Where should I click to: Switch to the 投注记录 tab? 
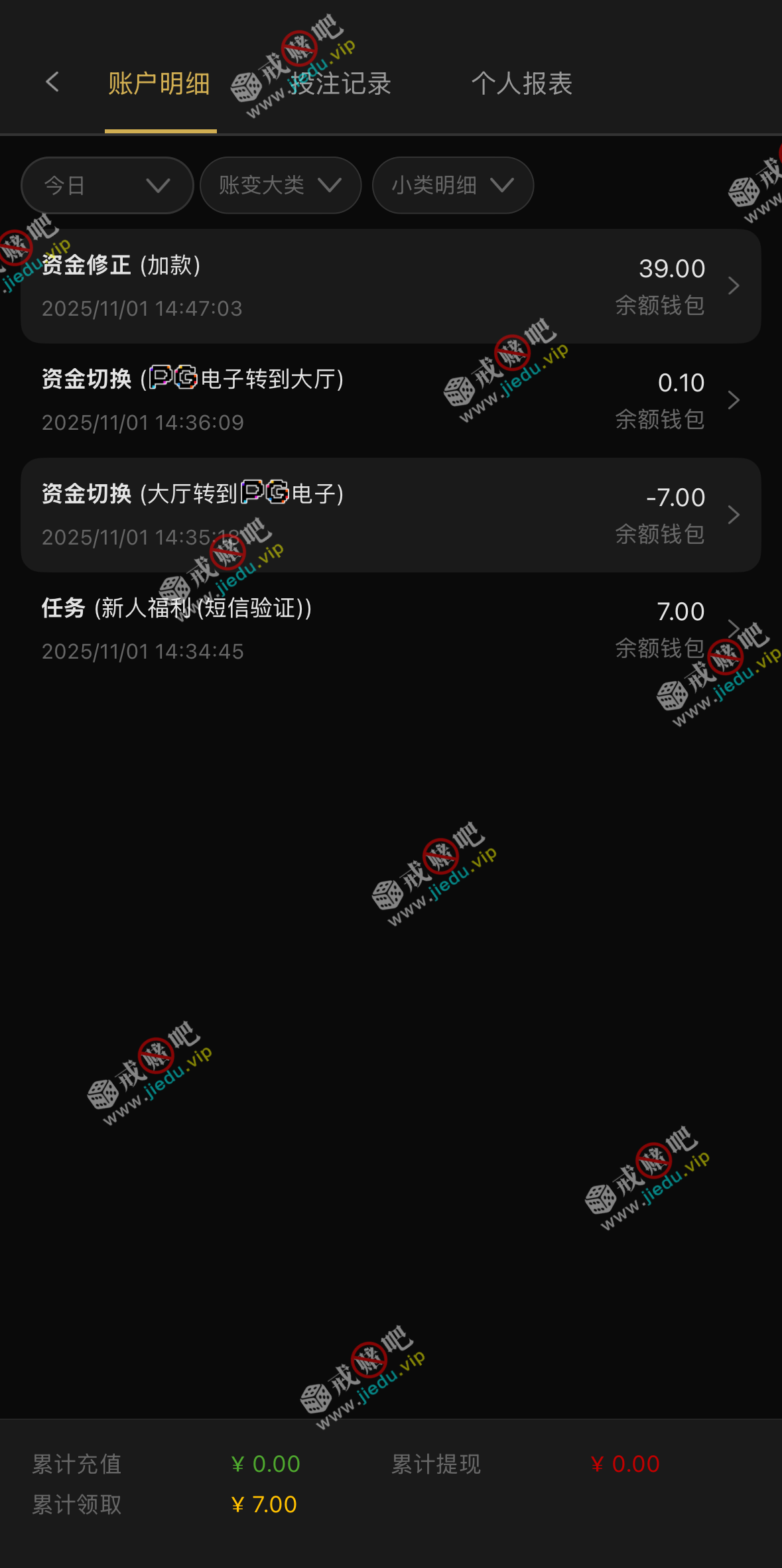341,84
